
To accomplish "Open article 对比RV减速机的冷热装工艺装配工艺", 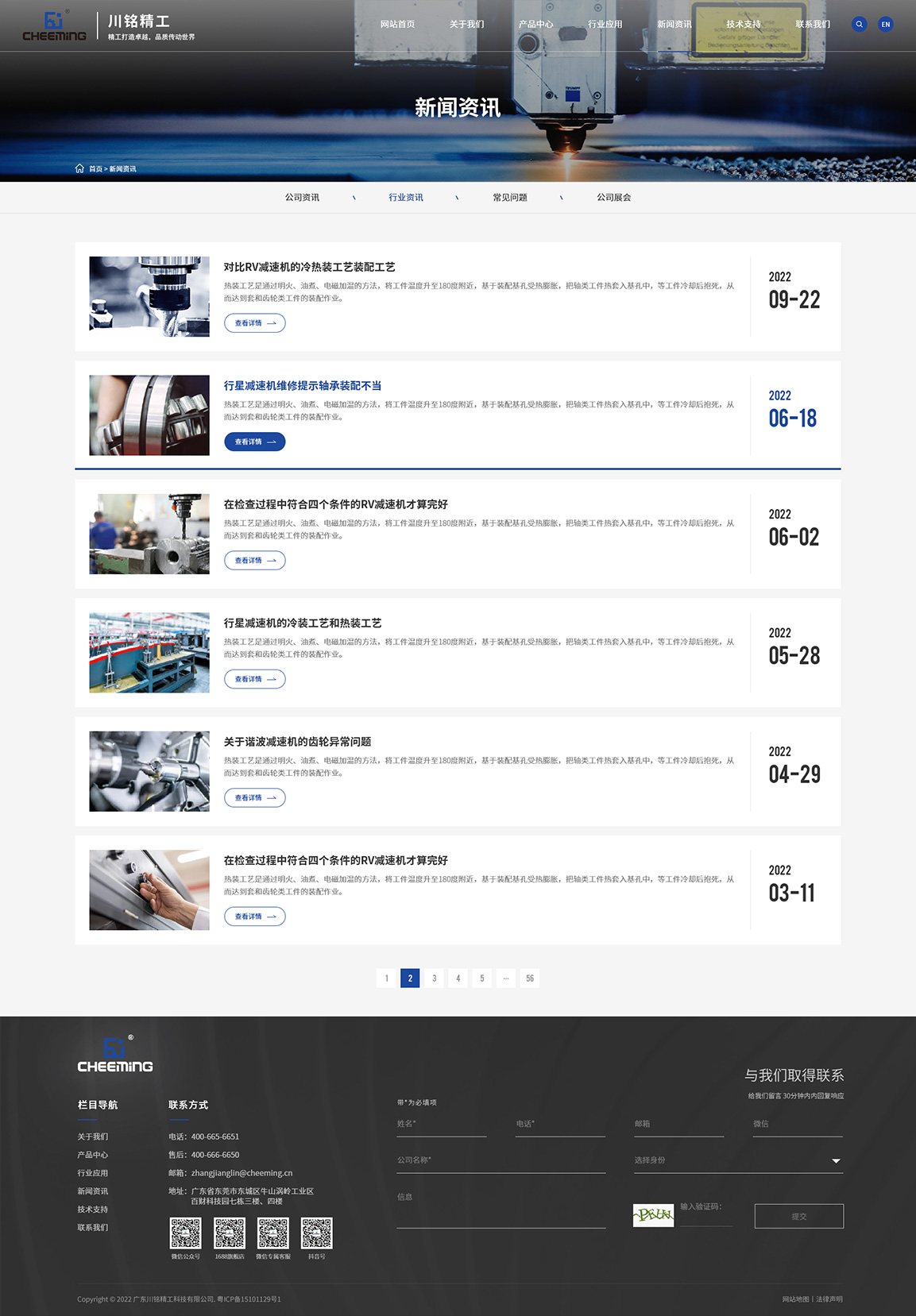I will 309,267.
